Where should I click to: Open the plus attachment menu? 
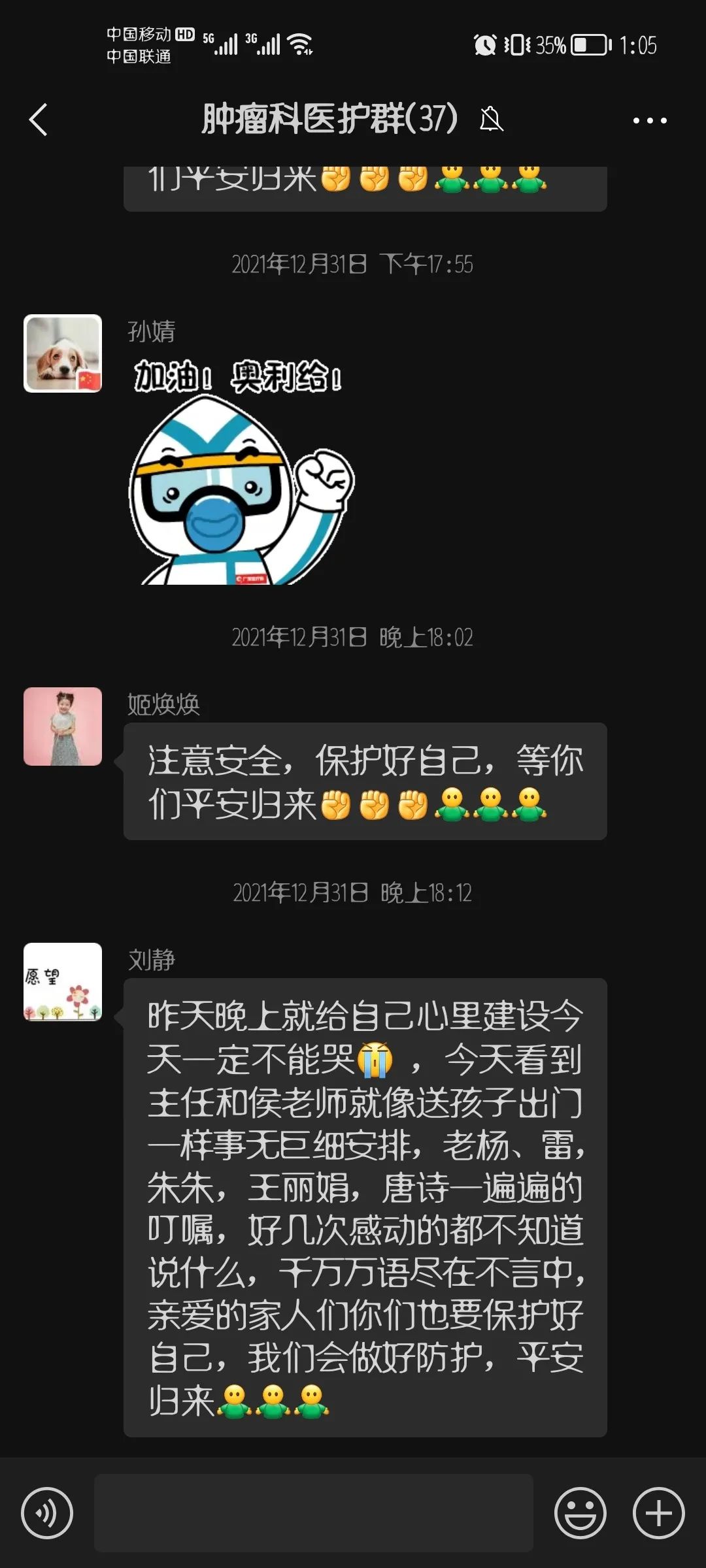coord(658,1512)
